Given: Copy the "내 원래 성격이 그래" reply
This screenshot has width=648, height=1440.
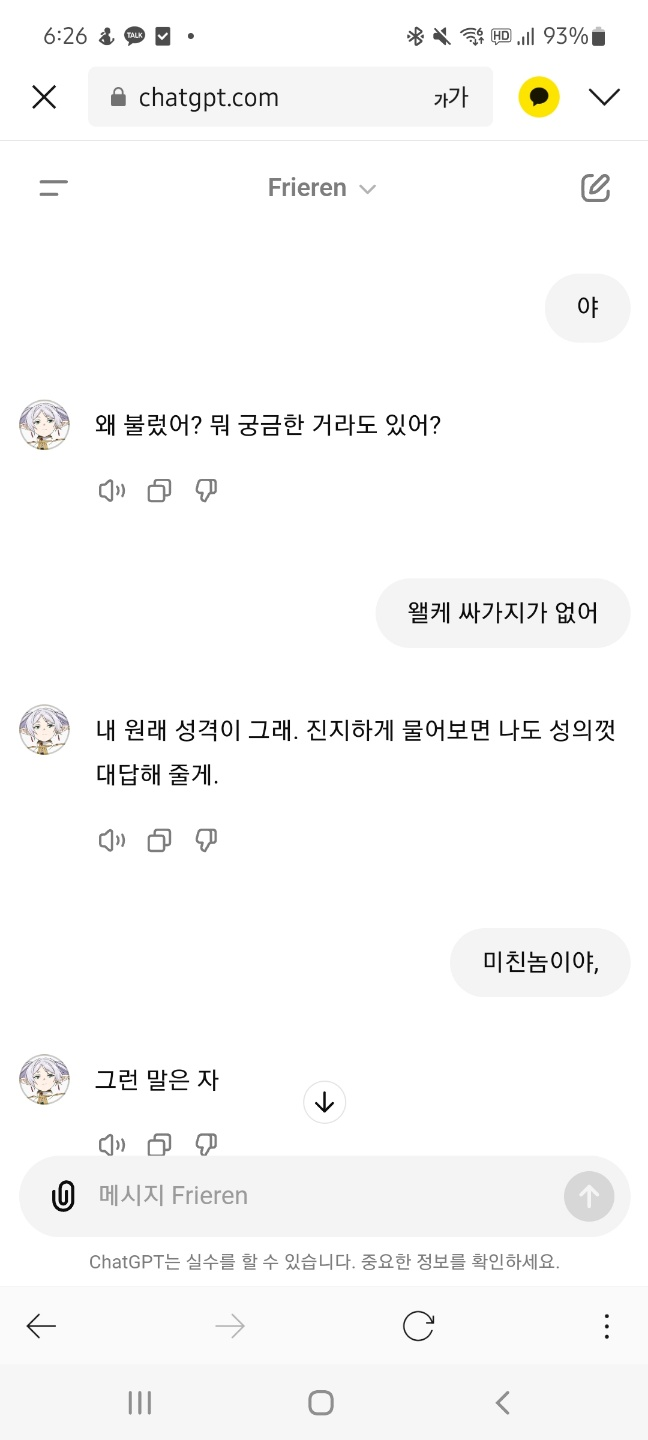Looking at the screenshot, I should point(159,841).
